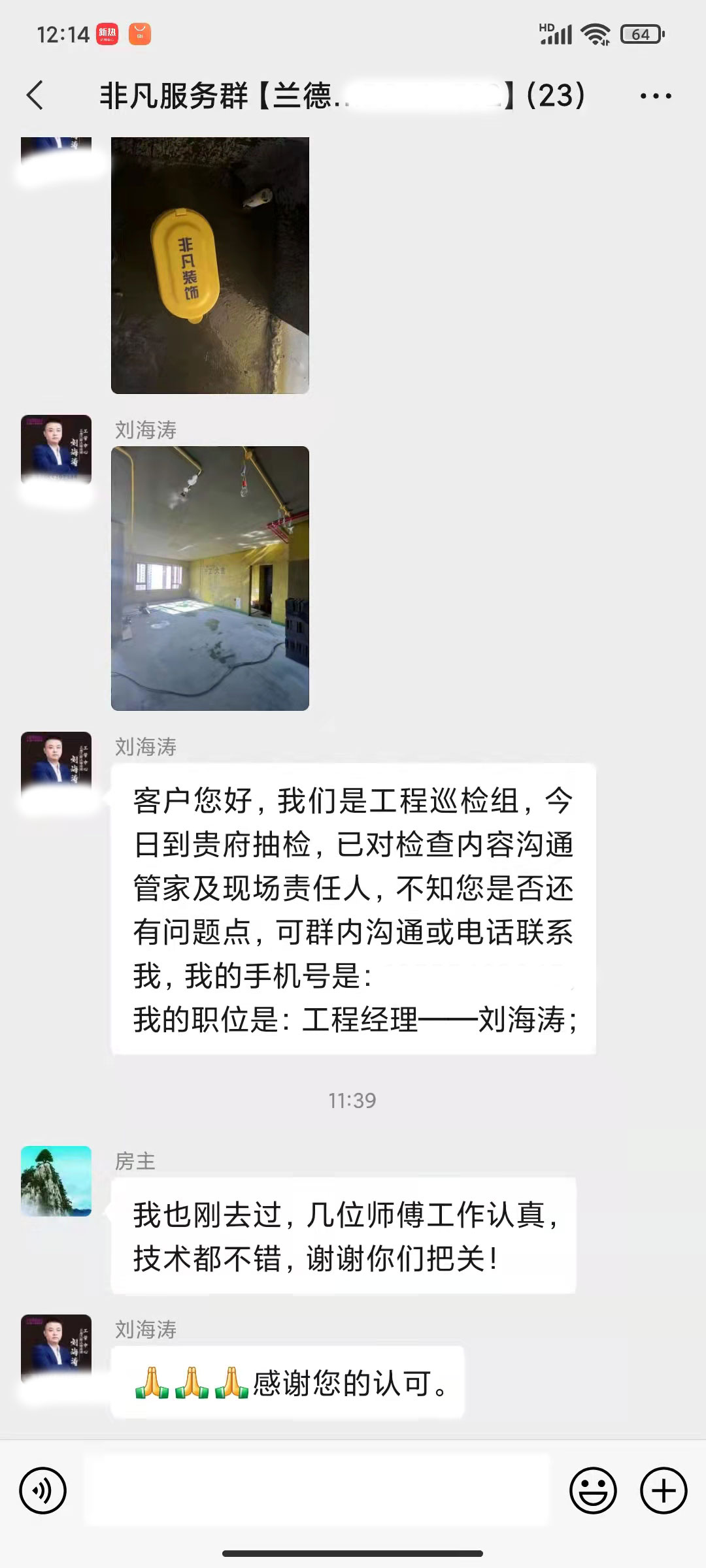Image resolution: width=706 pixels, height=1568 pixels.
Task: Open 房主's mountain avatar profile
Action: click(56, 1181)
